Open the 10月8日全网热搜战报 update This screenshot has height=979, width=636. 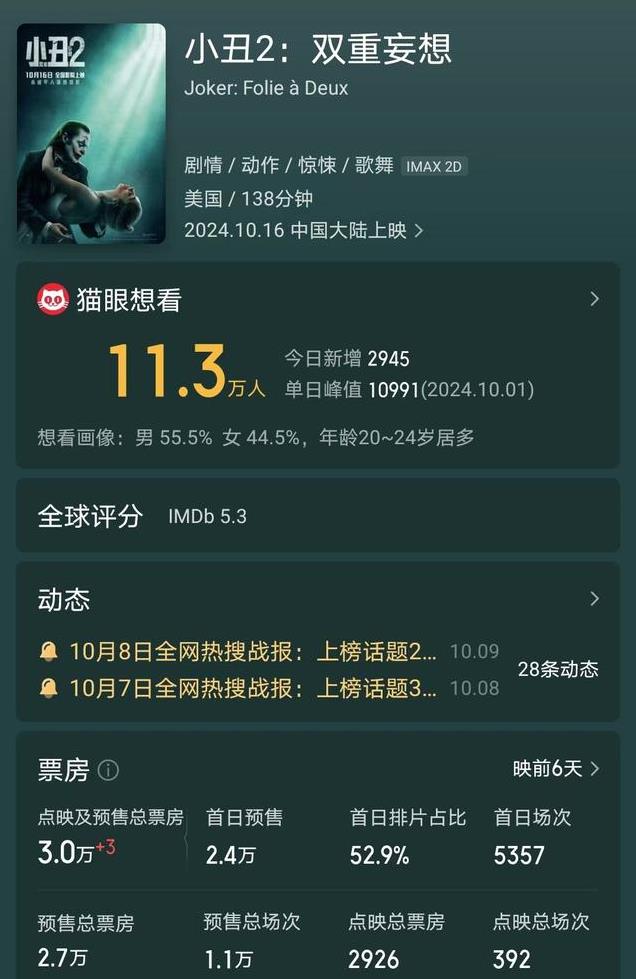click(x=253, y=652)
